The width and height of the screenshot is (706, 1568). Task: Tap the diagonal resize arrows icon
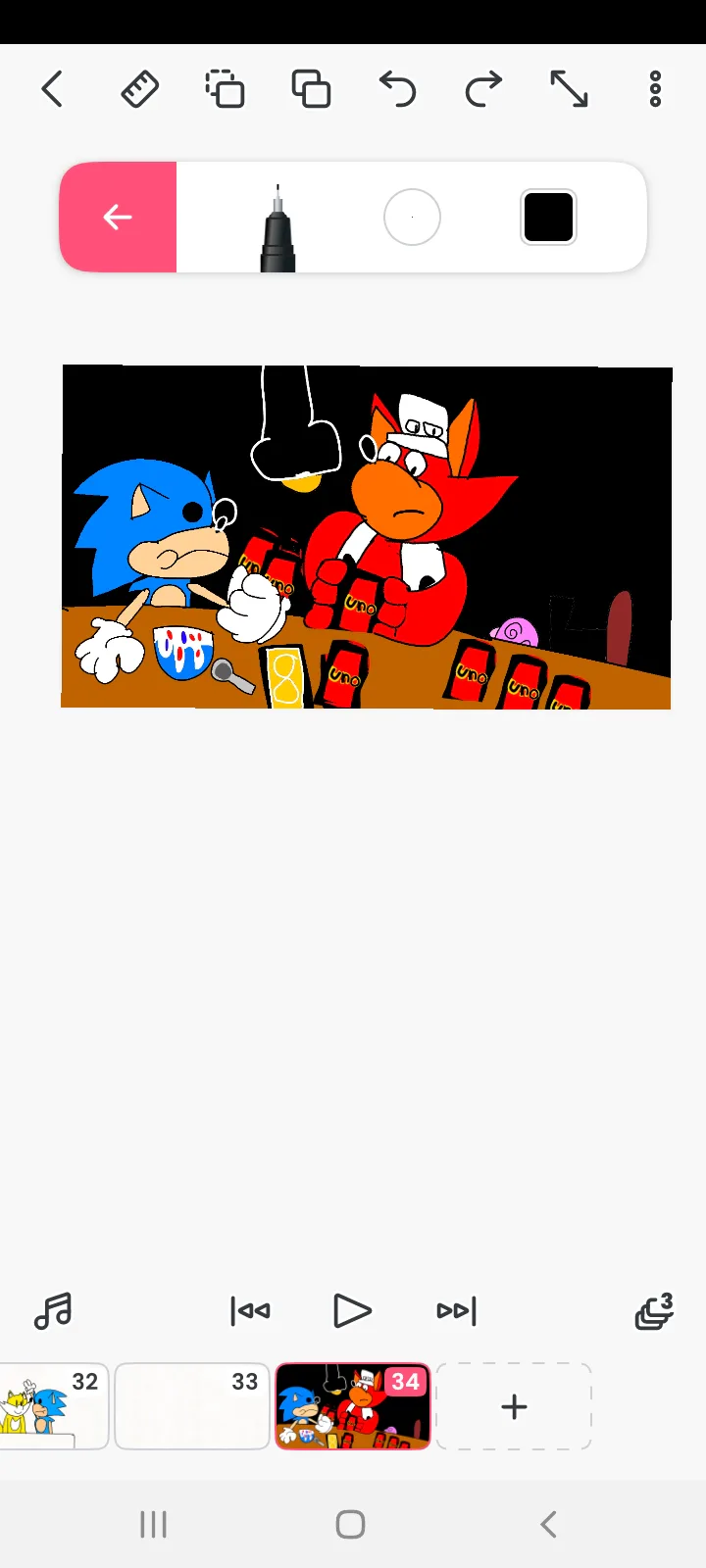click(x=569, y=89)
